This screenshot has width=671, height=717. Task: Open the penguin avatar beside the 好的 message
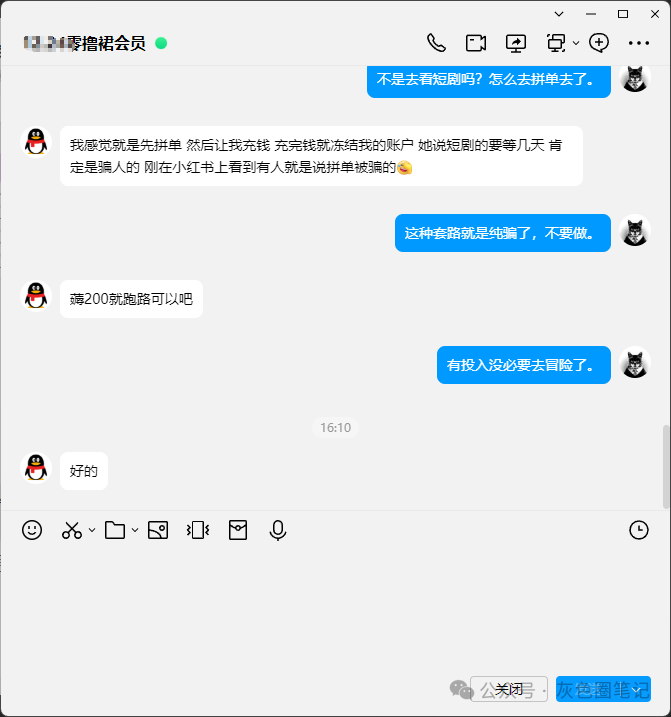coord(36,467)
